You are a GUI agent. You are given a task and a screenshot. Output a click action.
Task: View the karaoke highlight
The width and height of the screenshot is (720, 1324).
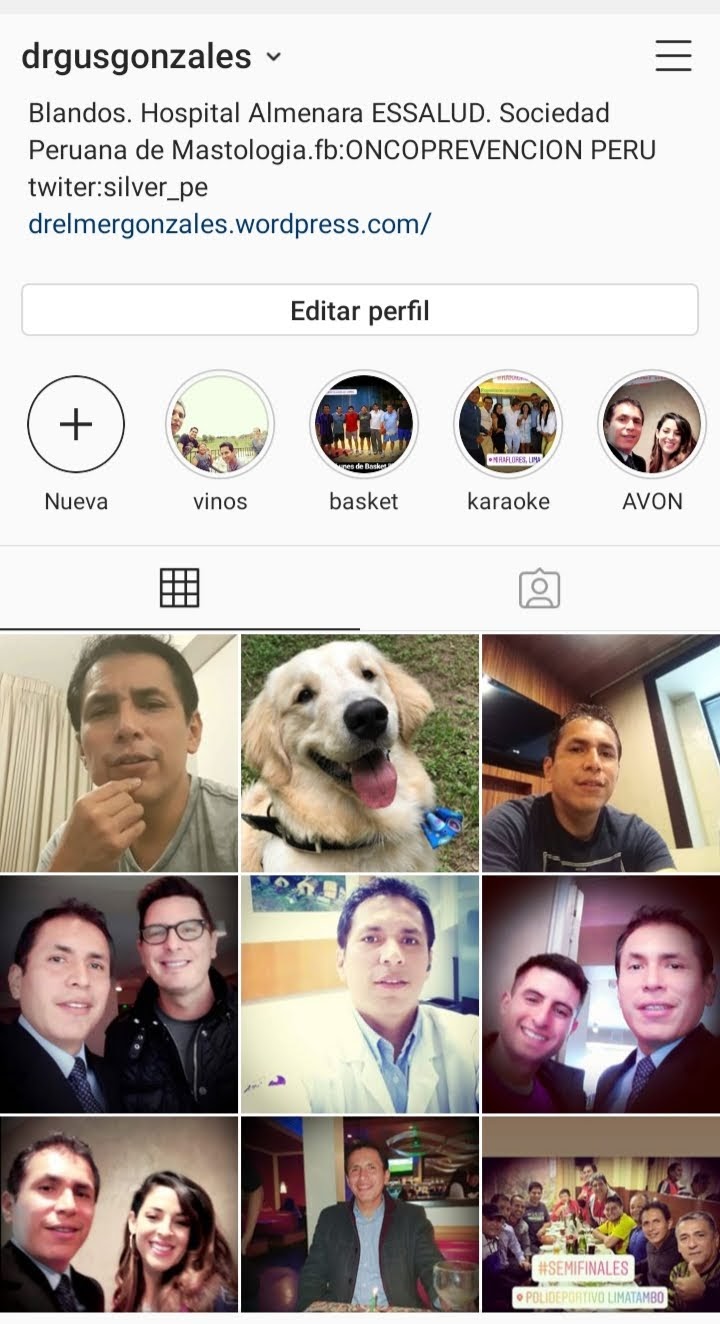pos(508,424)
